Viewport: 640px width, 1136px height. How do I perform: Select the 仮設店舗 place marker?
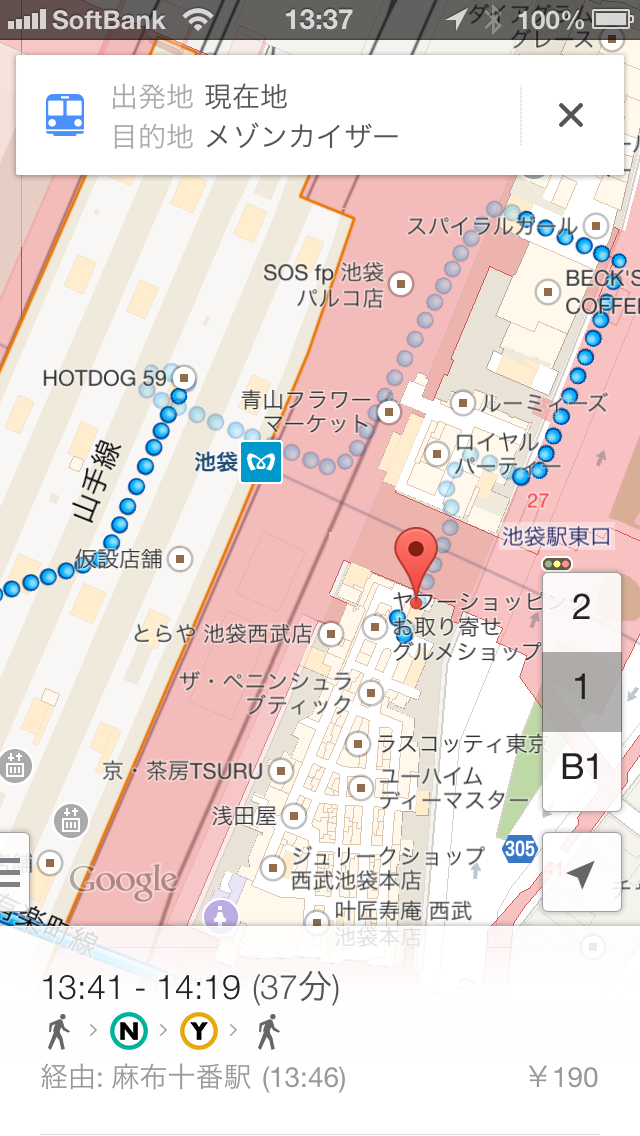180,558
